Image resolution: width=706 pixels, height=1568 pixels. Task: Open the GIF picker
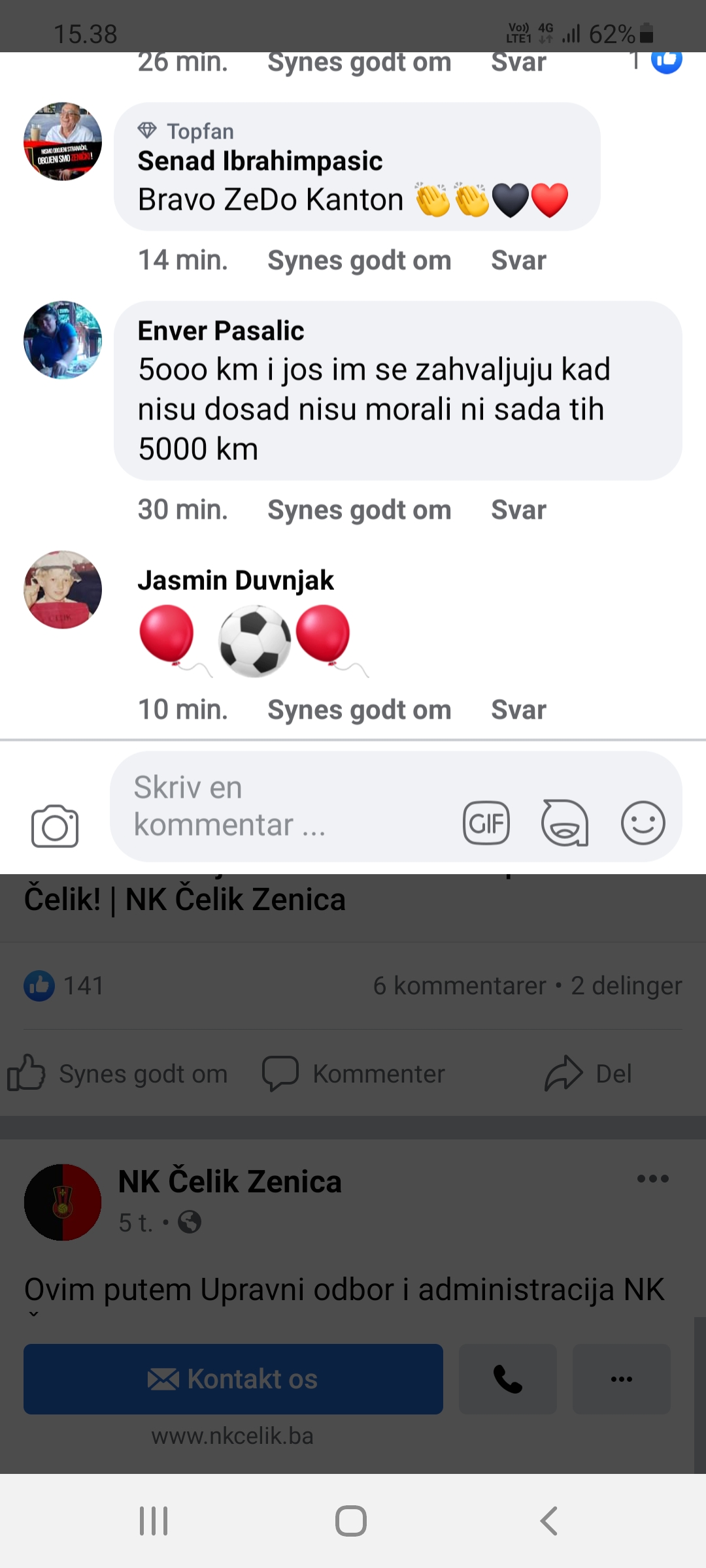(x=486, y=823)
